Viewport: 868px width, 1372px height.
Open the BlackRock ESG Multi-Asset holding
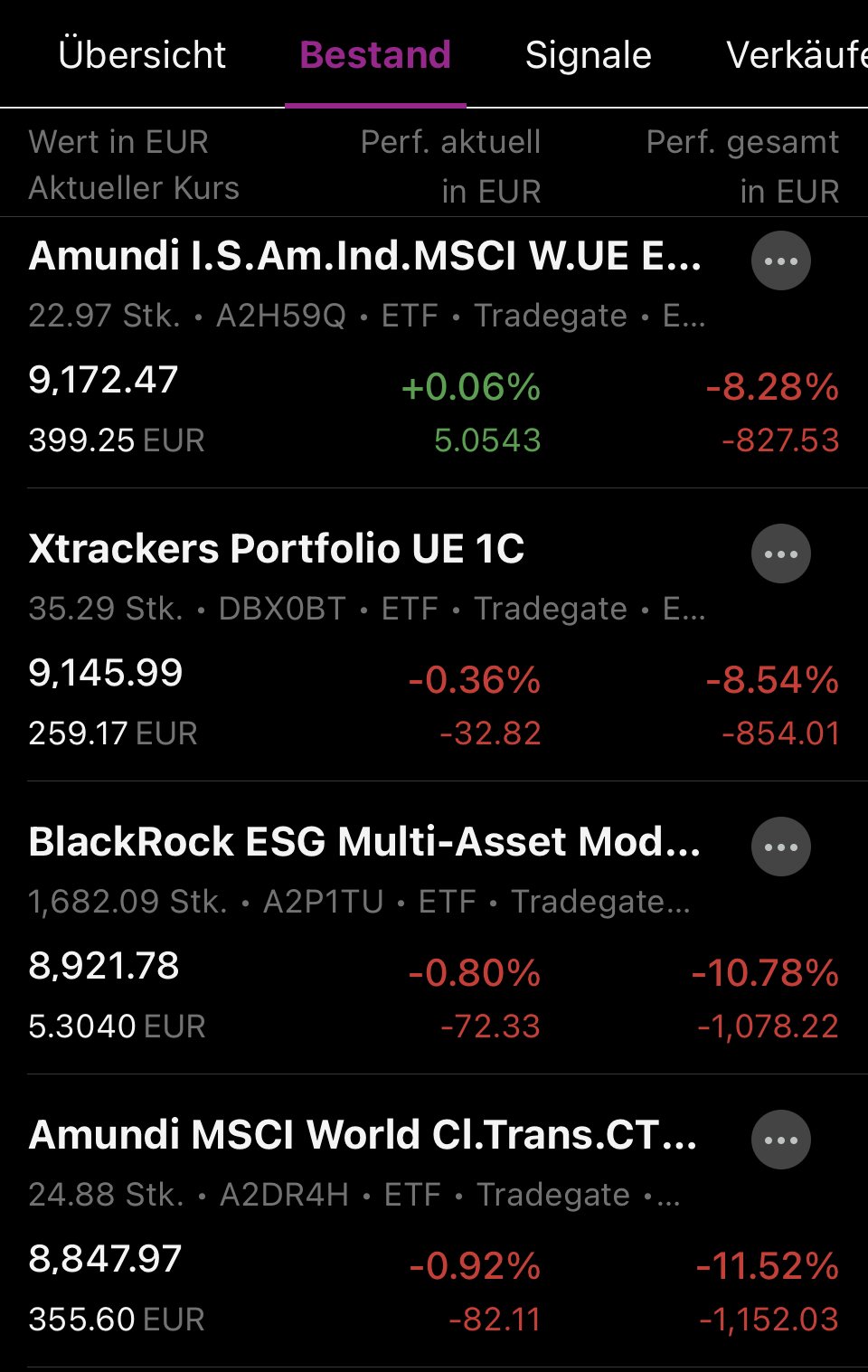[x=364, y=842]
